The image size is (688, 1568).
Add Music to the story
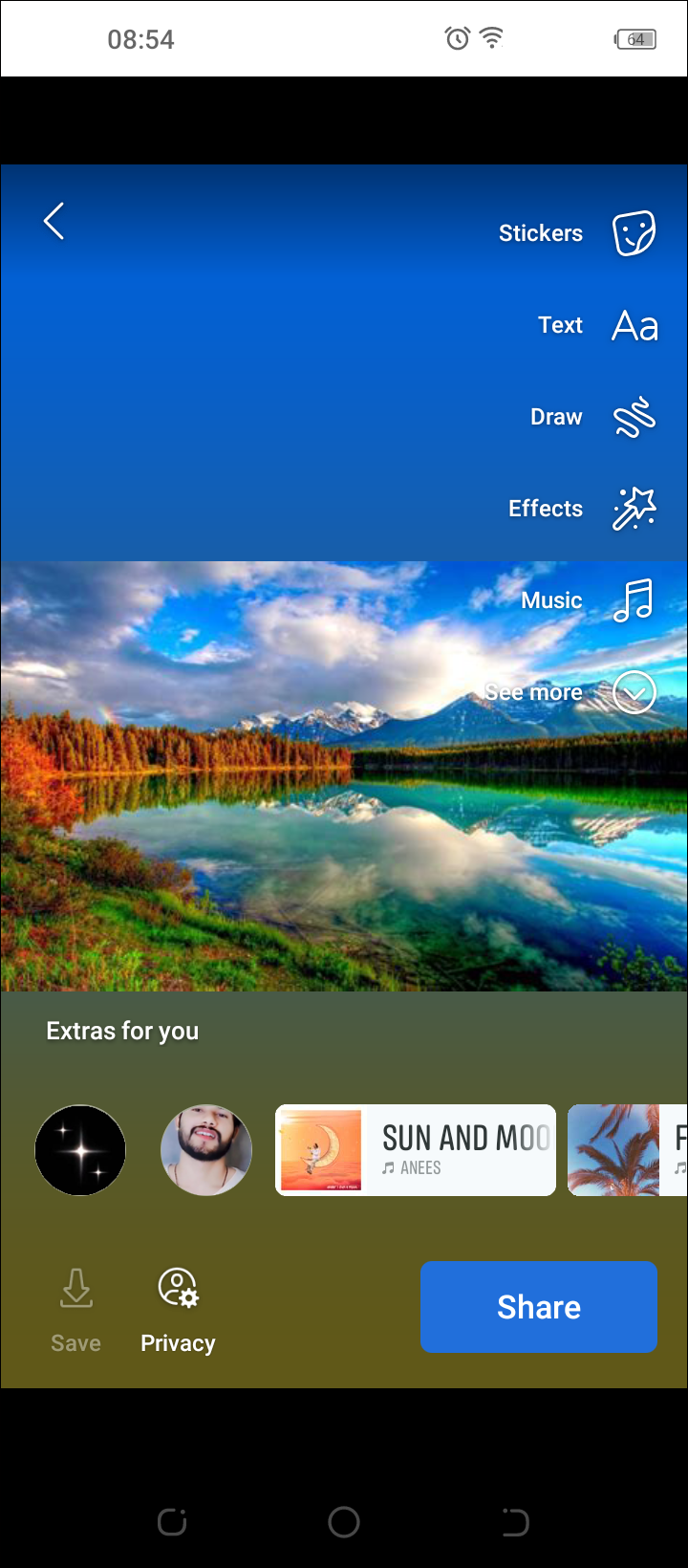pyautogui.click(x=633, y=600)
